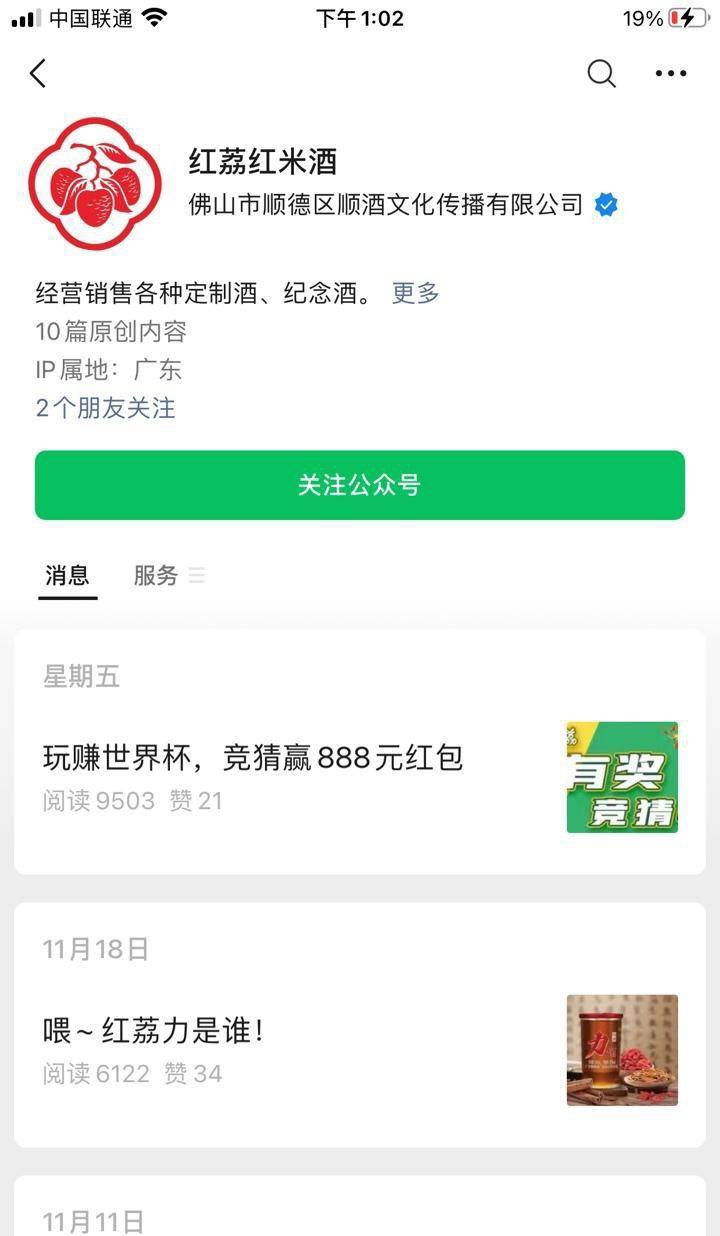This screenshot has height=1236, width=720.
Task: Open search for this official account
Action: 601,73
